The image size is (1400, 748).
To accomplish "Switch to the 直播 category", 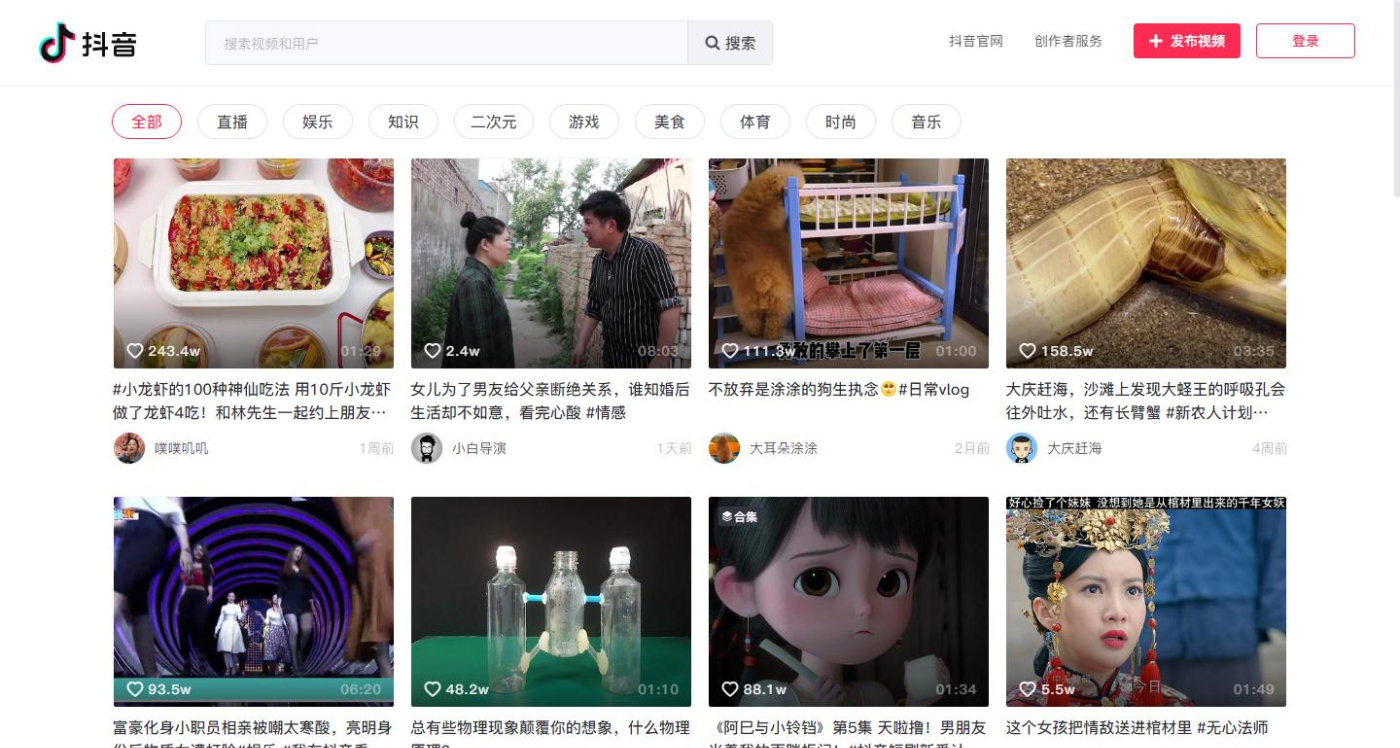I will (x=232, y=122).
